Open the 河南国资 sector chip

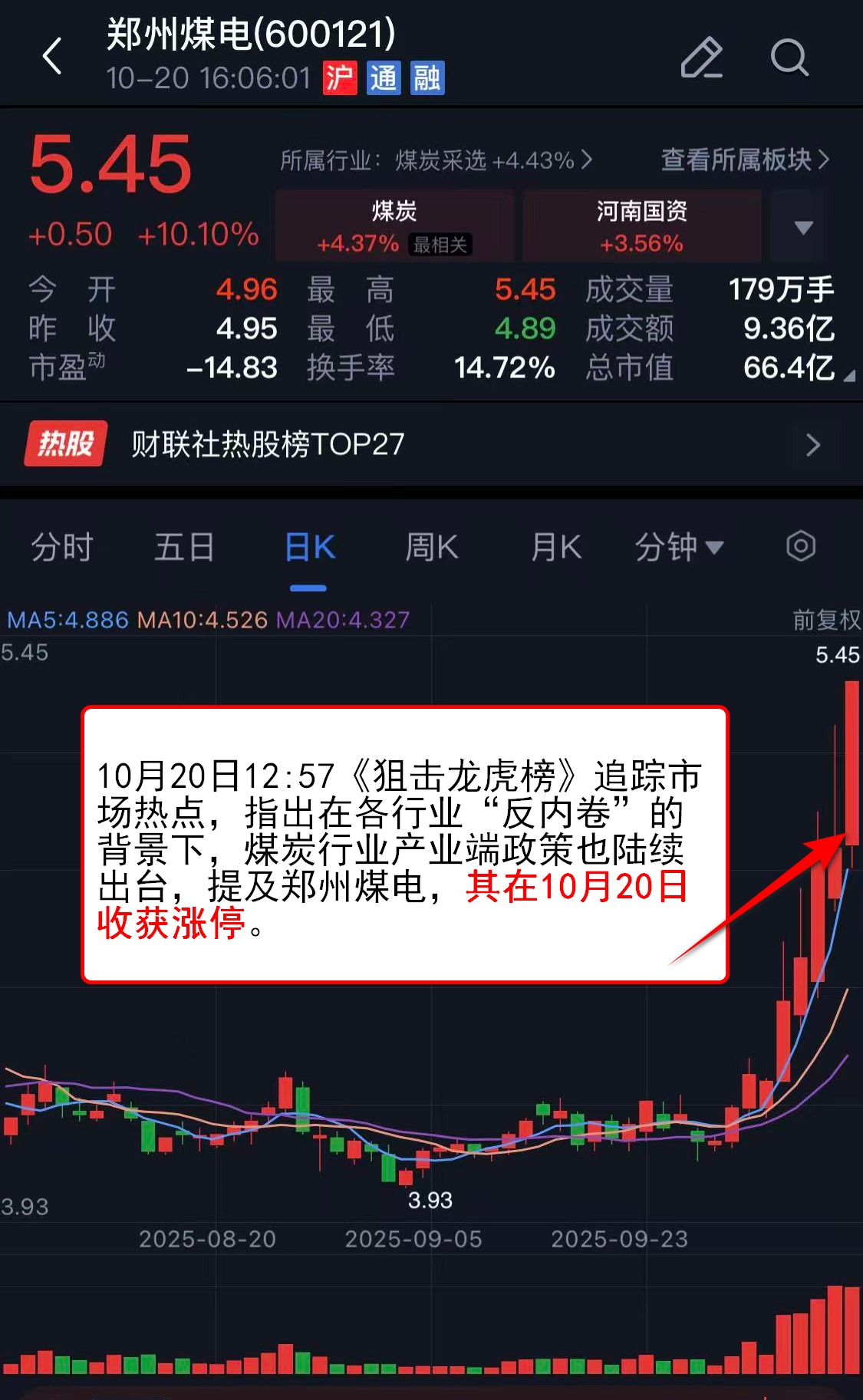(x=641, y=226)
